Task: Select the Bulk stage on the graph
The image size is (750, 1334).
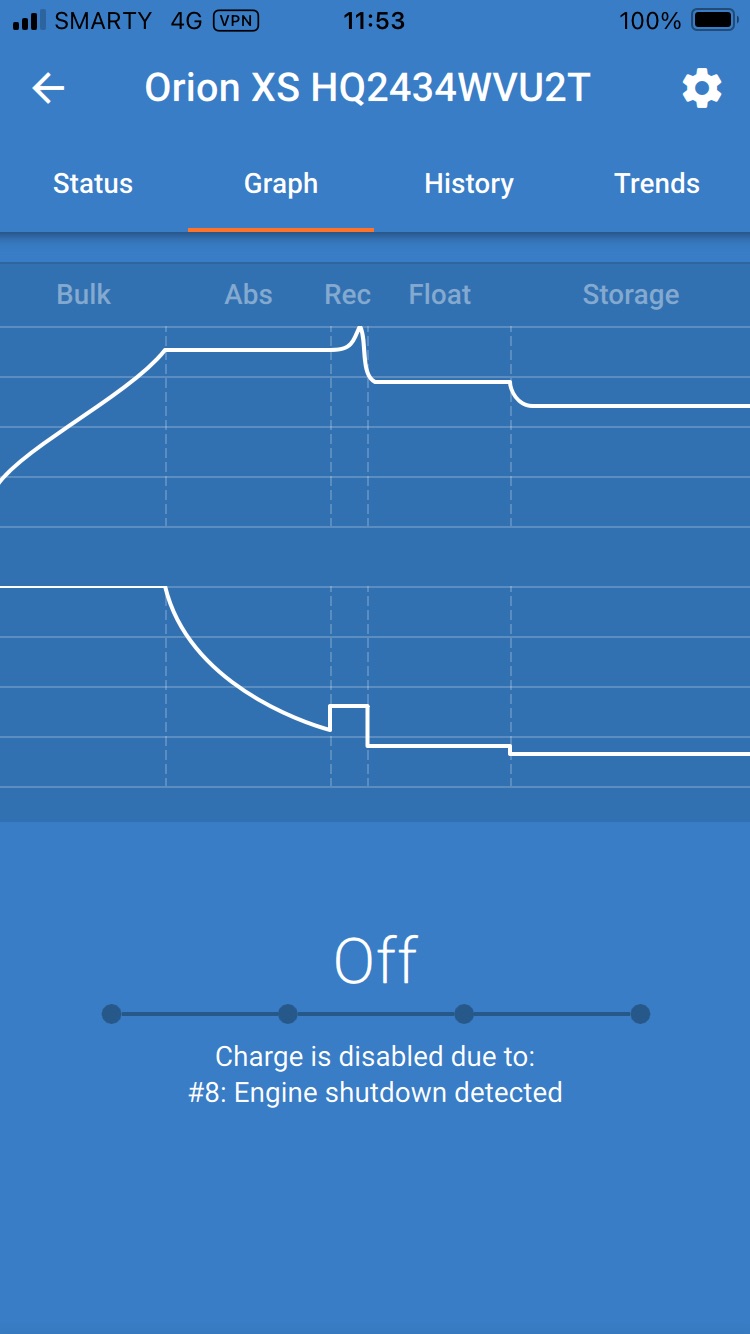Action: click(x=84, y=295)
